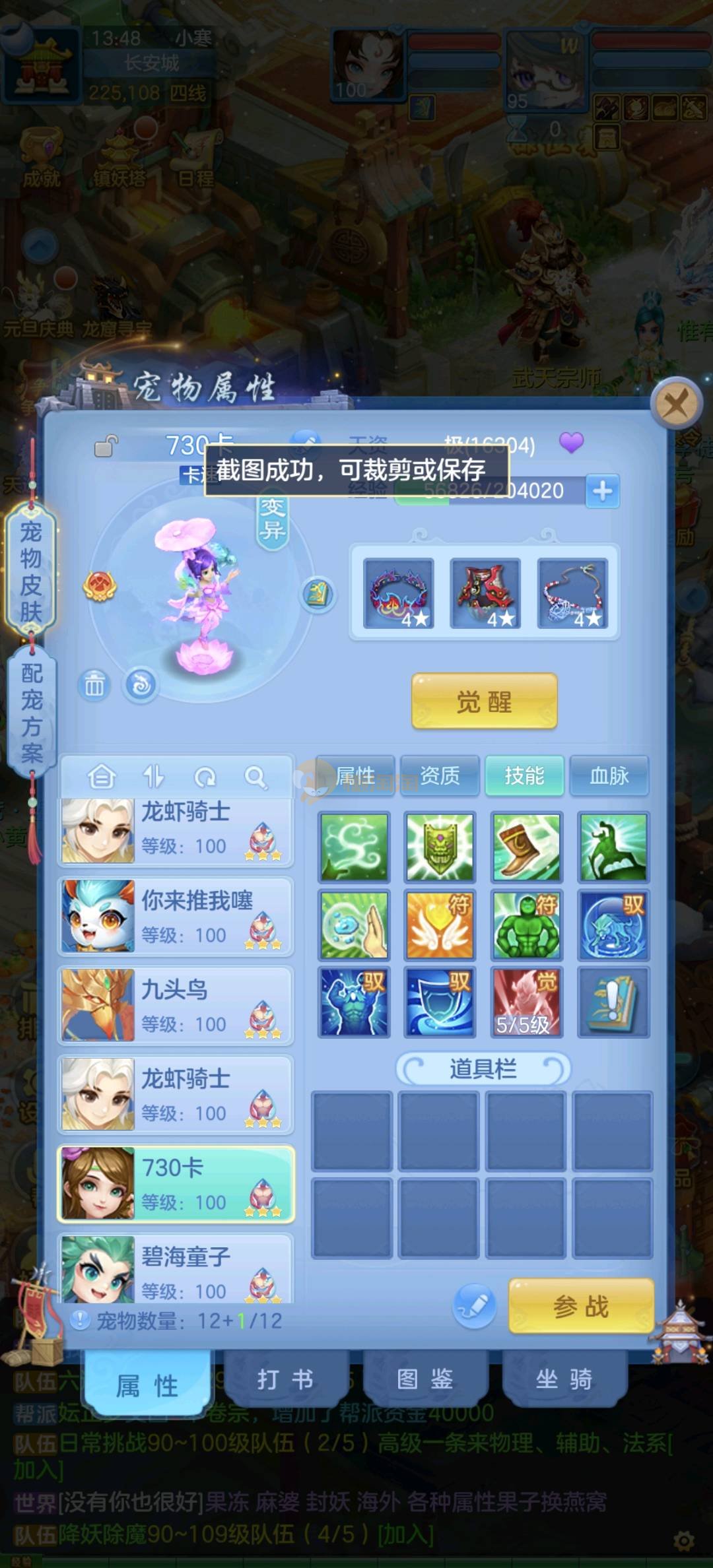Tap the 5/5级 awakening skill icon

526,1002
